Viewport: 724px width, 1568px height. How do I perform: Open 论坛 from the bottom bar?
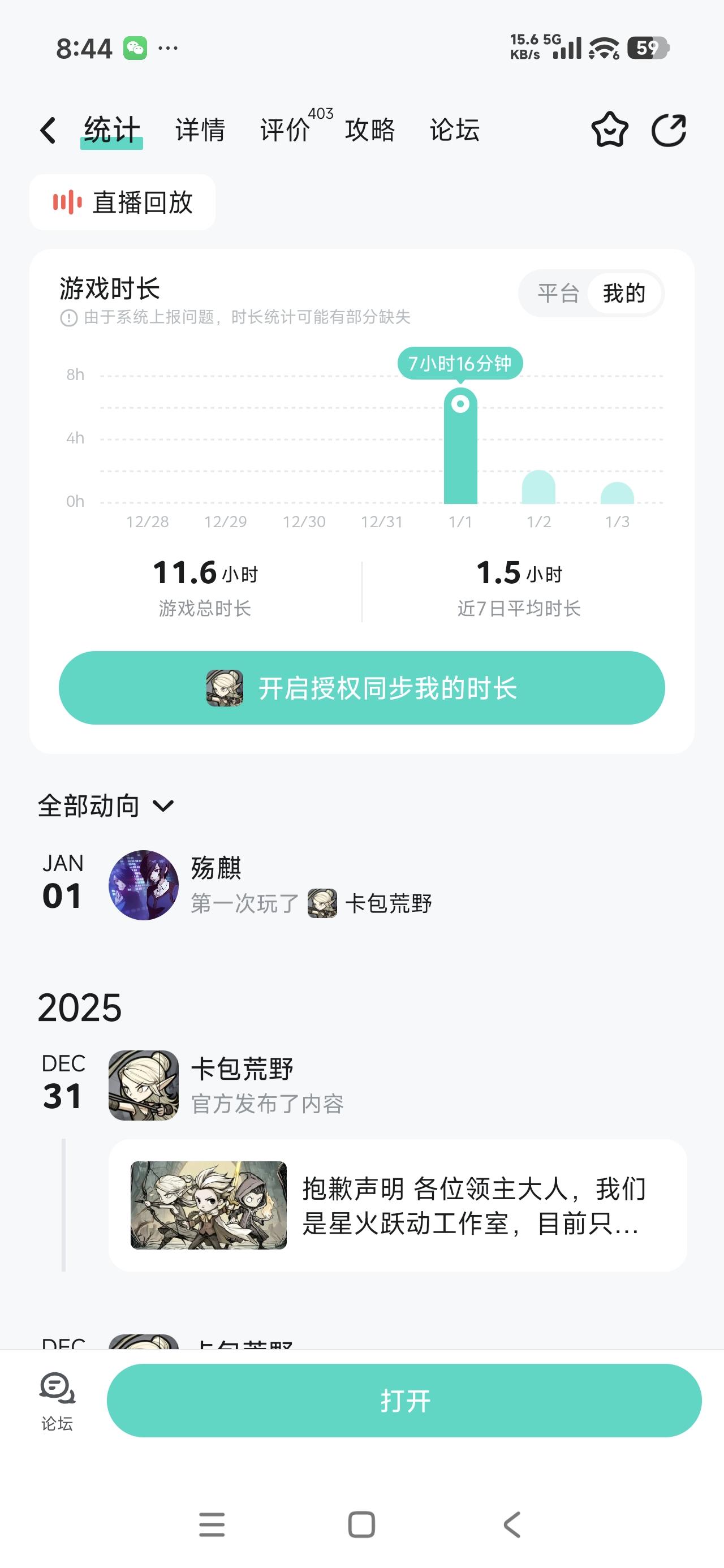pos(57,1401)
